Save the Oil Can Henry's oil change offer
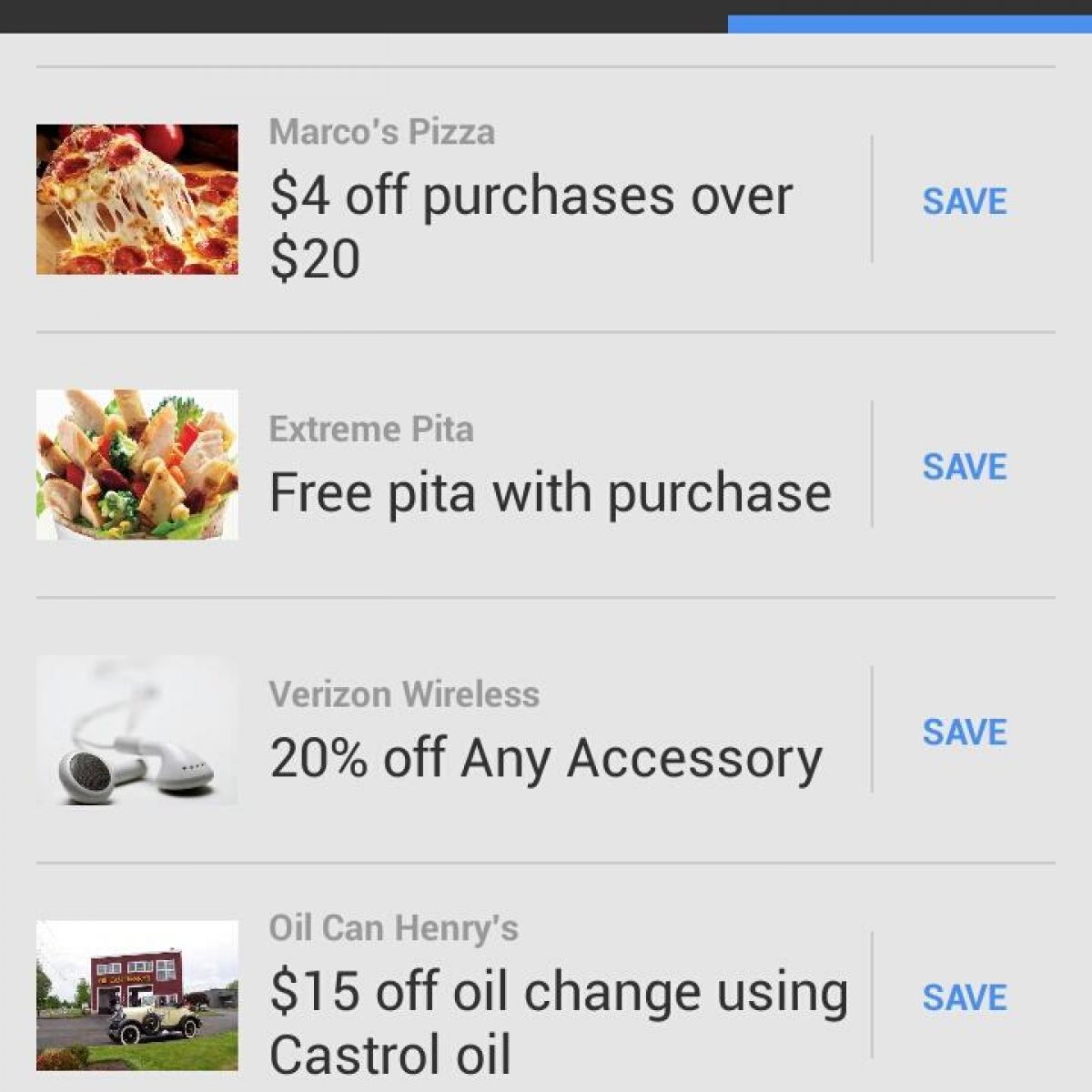Viewport: 1092px width, 1092px height. point(965,997)
